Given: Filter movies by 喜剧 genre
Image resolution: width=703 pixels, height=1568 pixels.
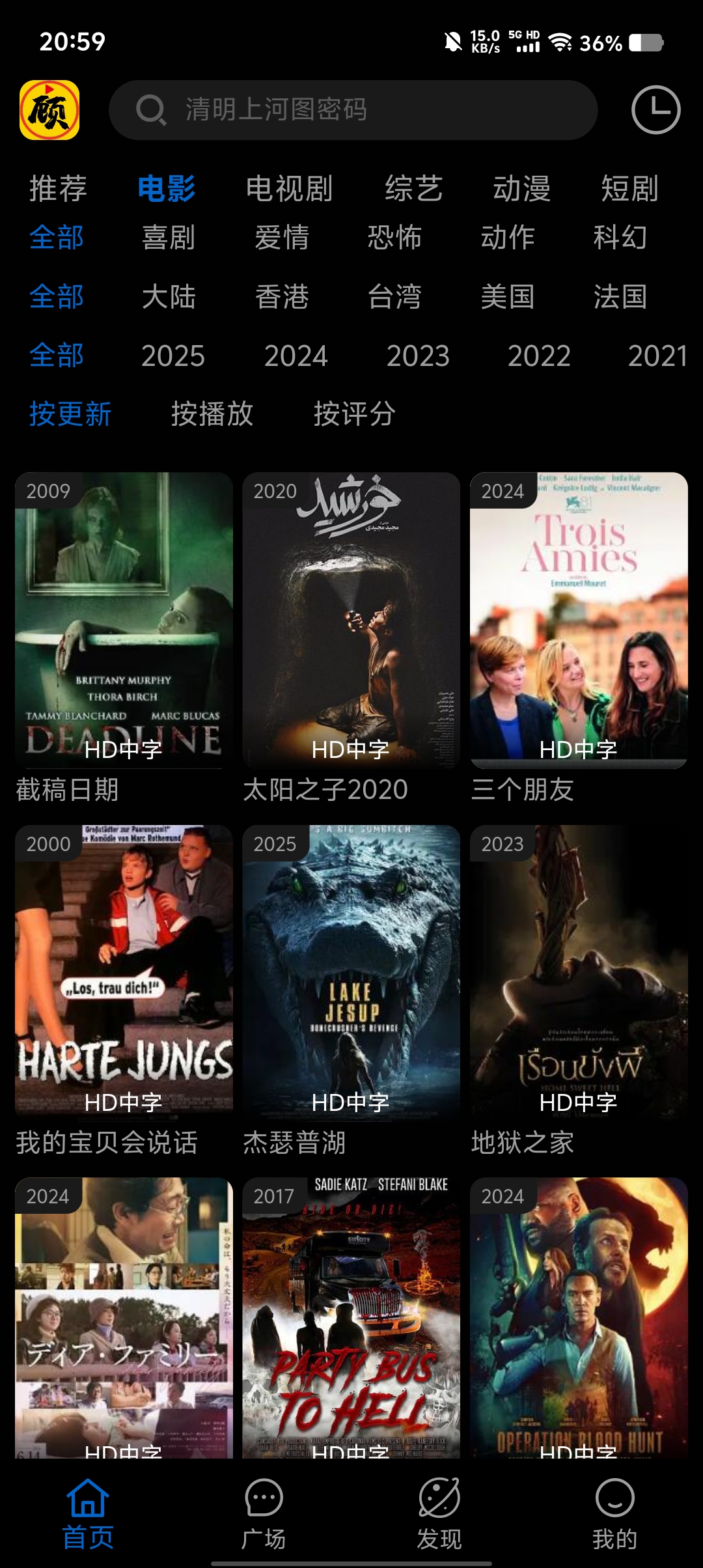Looking at the screenshot, I should pos(169,238).
